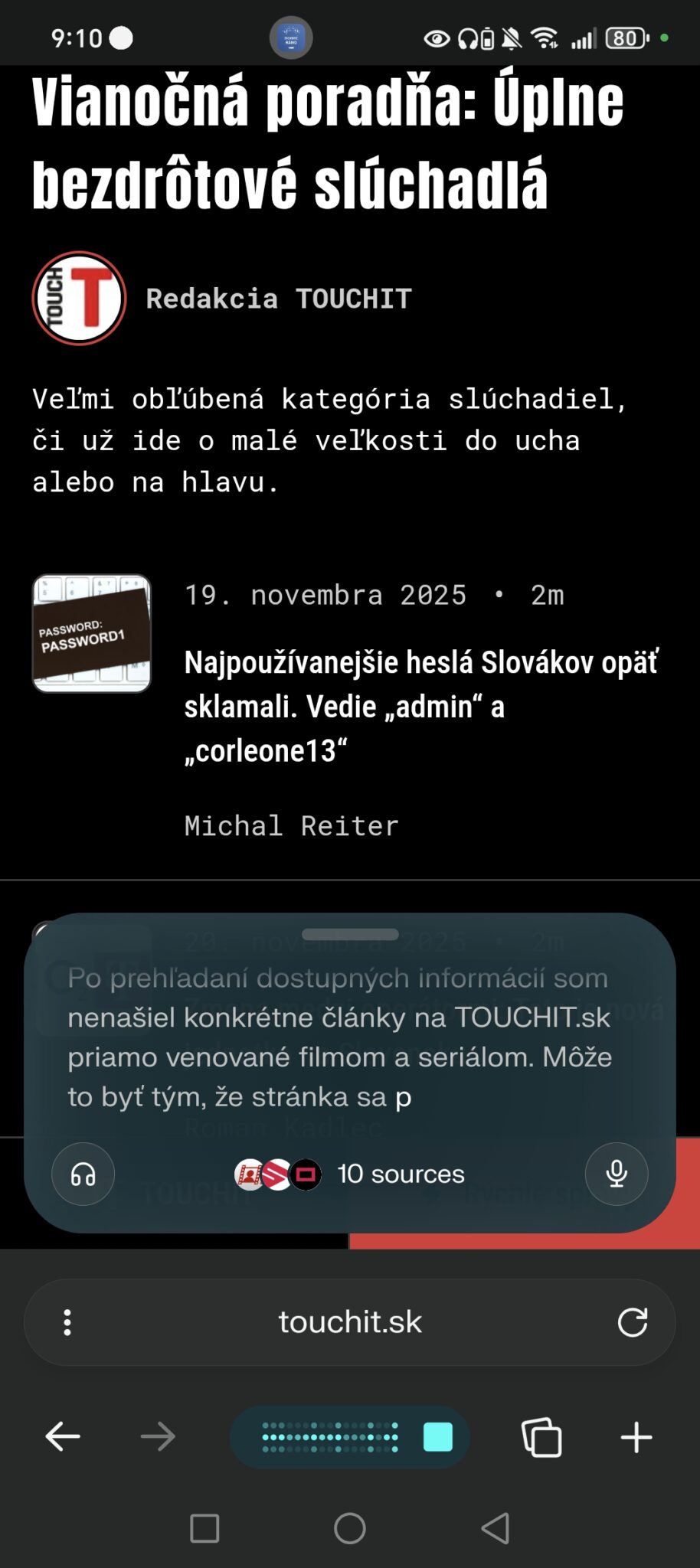Tap the touchit.sk address bar
The width and height of the screenshot is (700, 1568).
point(350,1322)
